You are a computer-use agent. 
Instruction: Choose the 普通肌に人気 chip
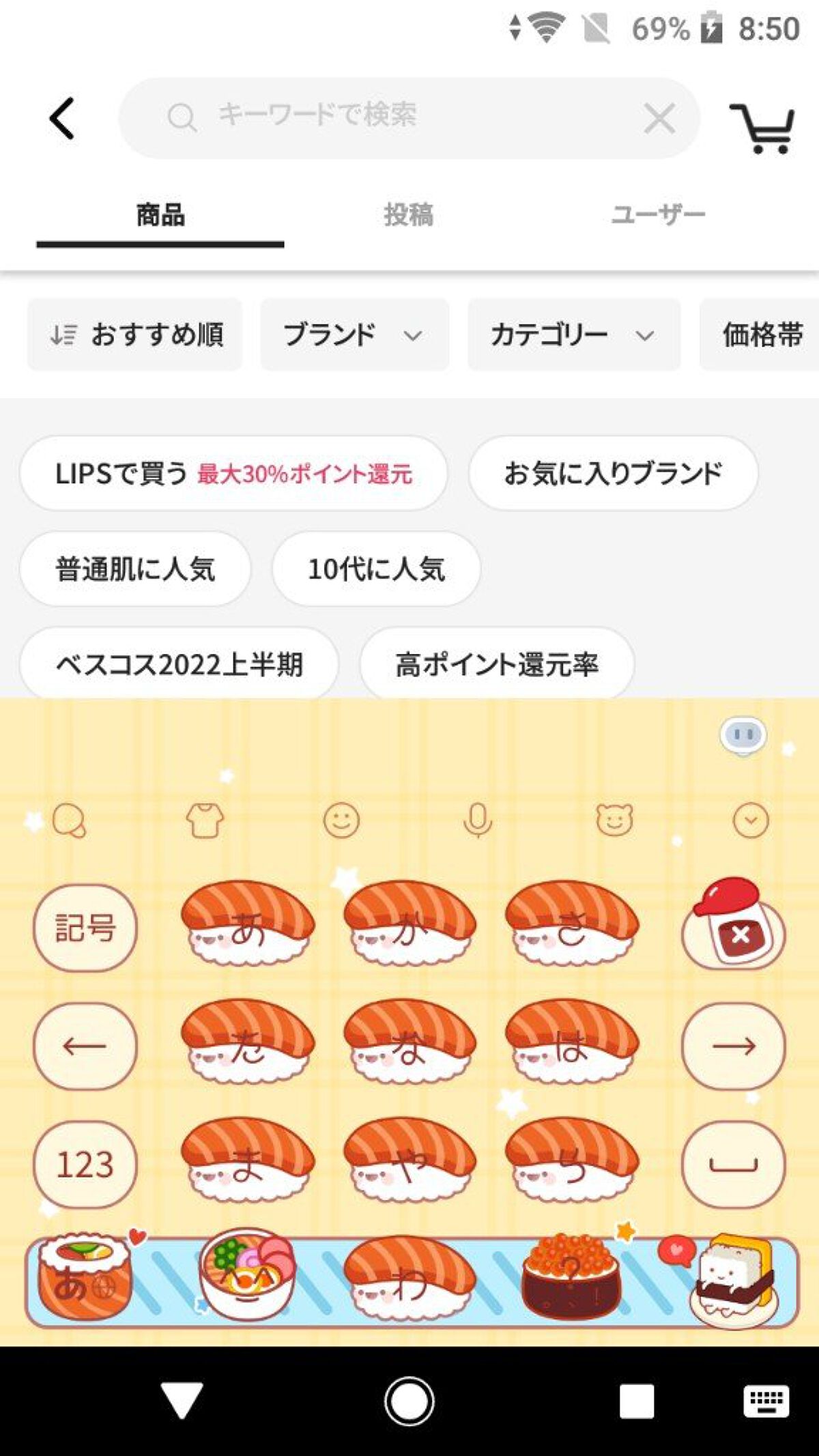point(135,569)
